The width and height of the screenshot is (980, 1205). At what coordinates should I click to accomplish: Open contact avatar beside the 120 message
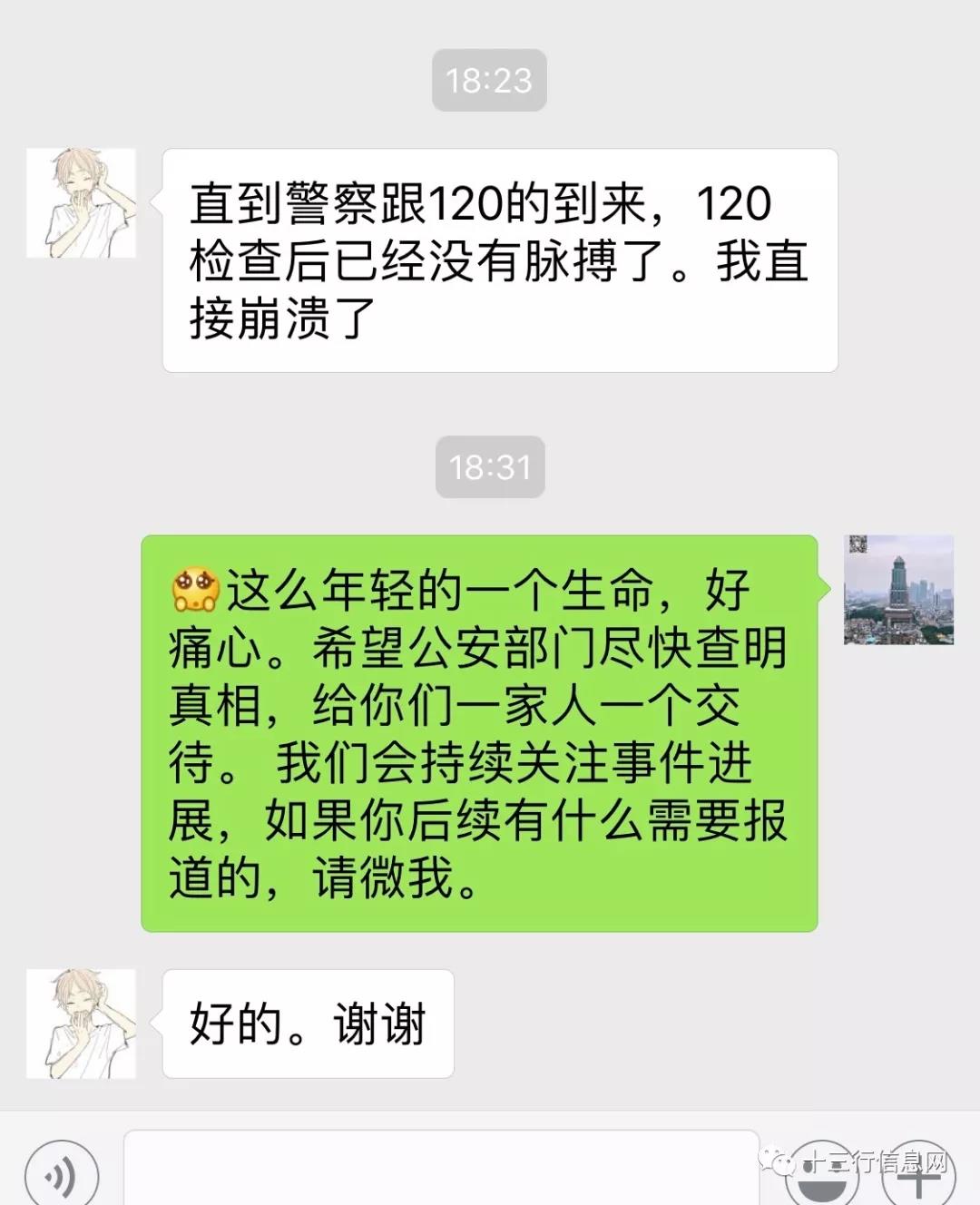pos(81,203)
